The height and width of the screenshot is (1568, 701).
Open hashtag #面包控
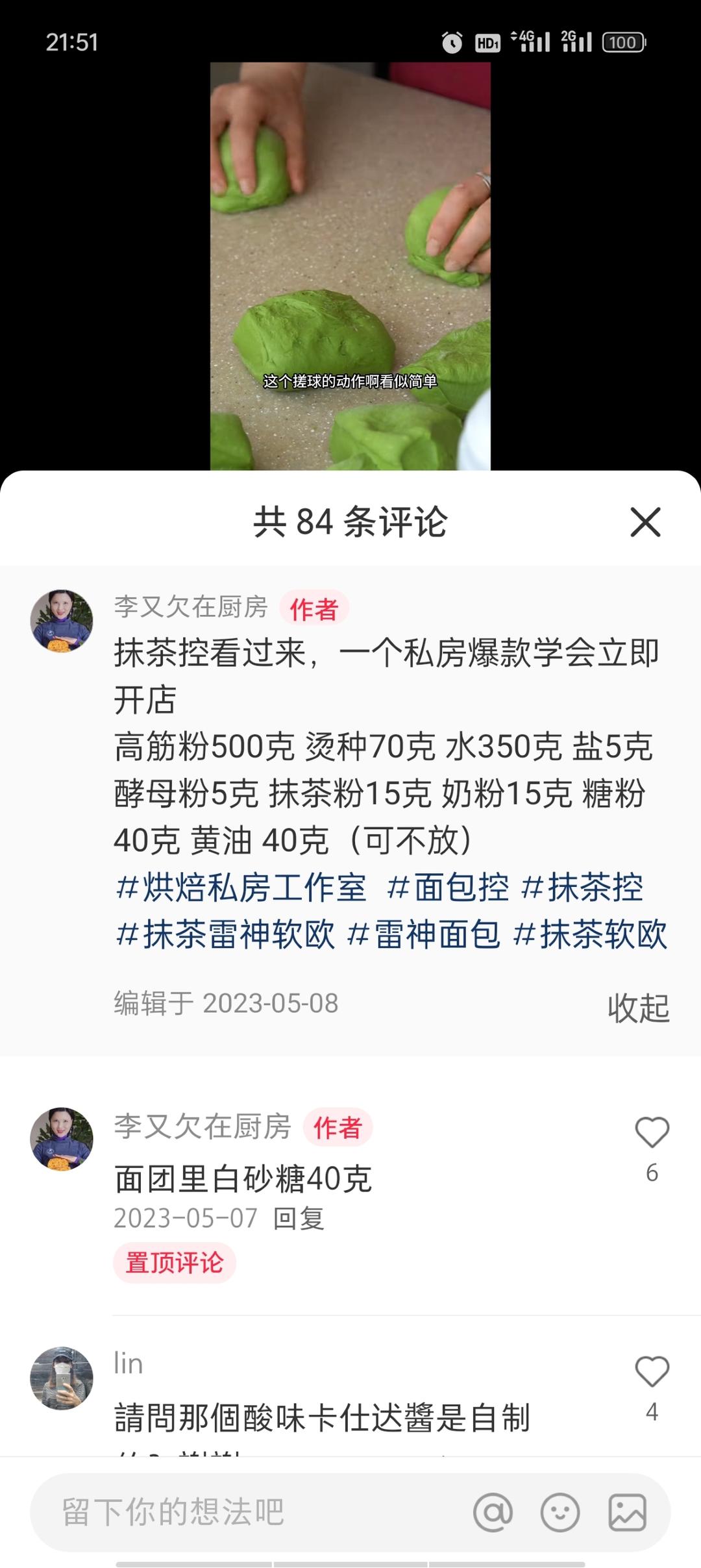[x=448, y=888]
